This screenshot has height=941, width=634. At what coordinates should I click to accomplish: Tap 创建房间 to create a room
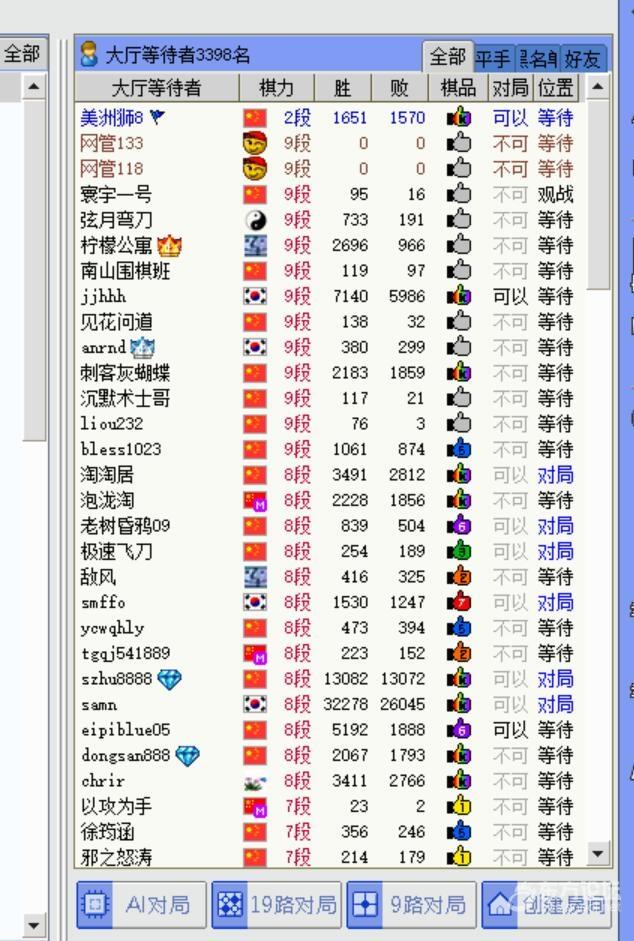tap(546, 904)
